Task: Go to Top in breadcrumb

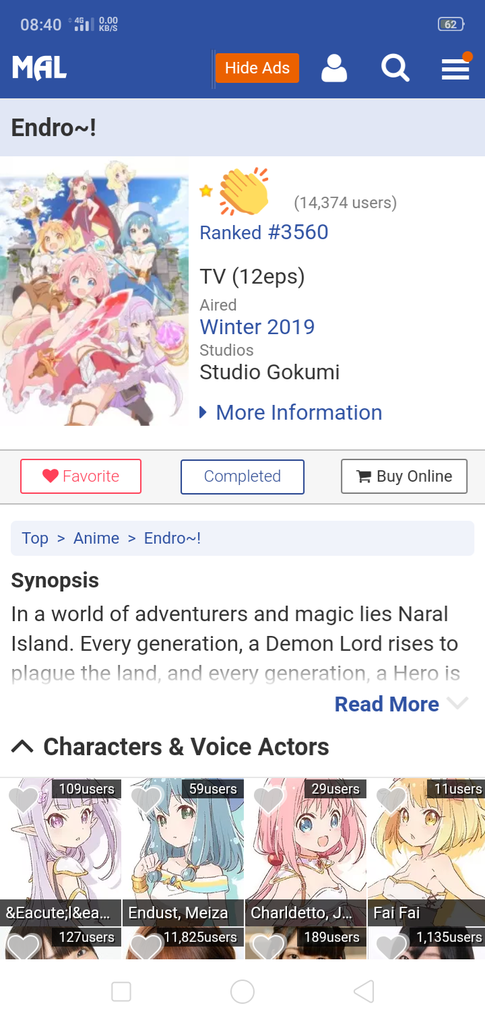Action: click(35, 538)
